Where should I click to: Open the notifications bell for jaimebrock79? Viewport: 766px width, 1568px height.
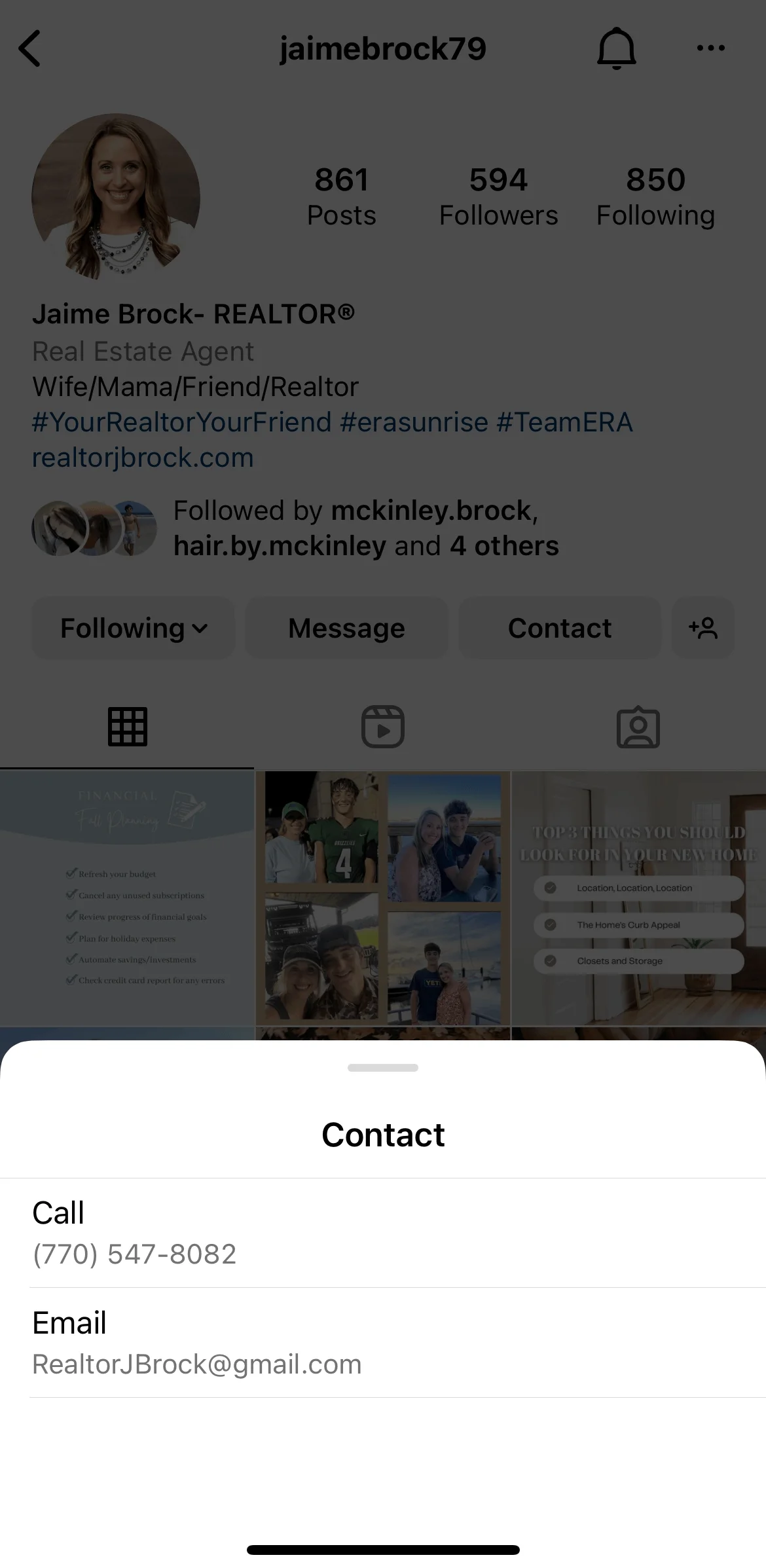tap(616, 48)
